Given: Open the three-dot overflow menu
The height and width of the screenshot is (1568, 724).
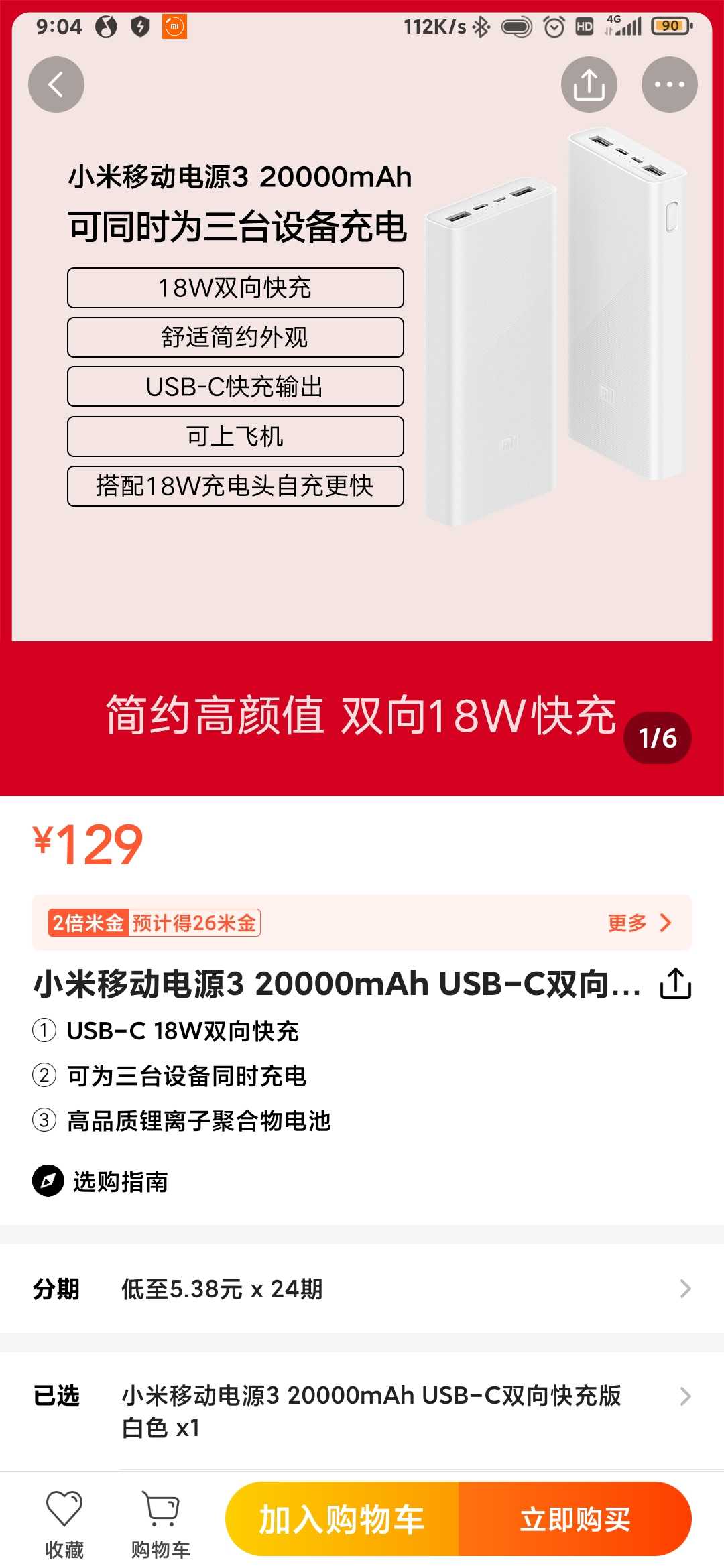Looking at the screenshot, I should pos(670,84).
